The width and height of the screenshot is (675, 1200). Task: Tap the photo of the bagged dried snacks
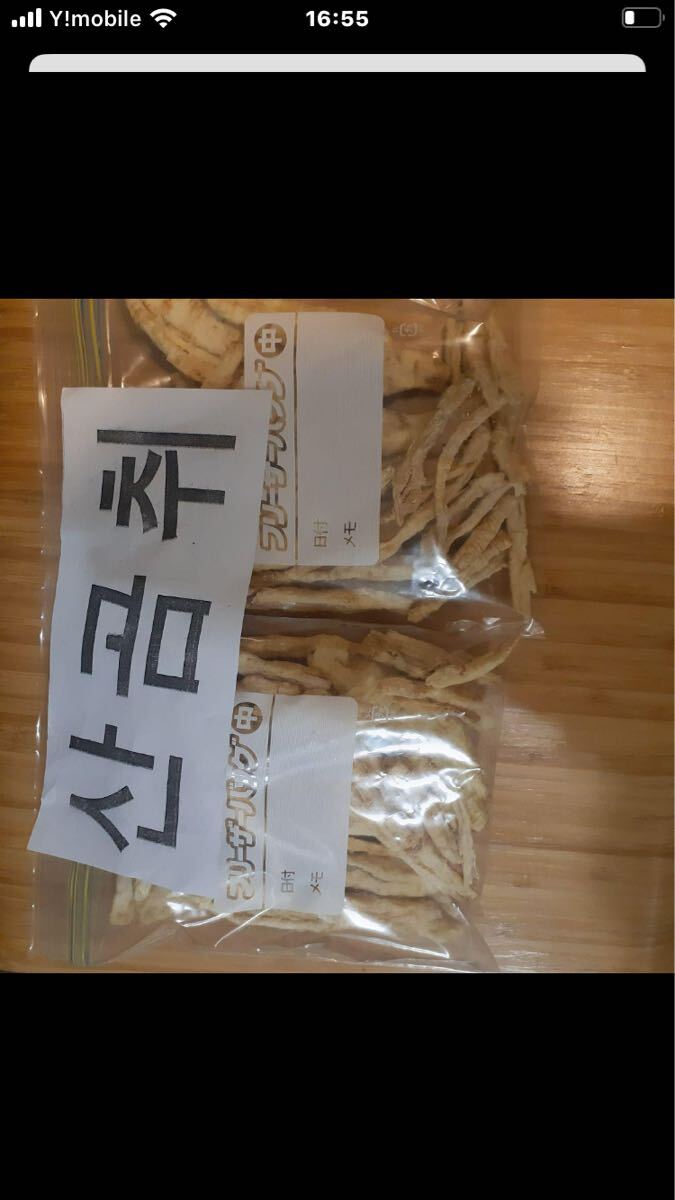pyautogui.click(x=337, y=635)
